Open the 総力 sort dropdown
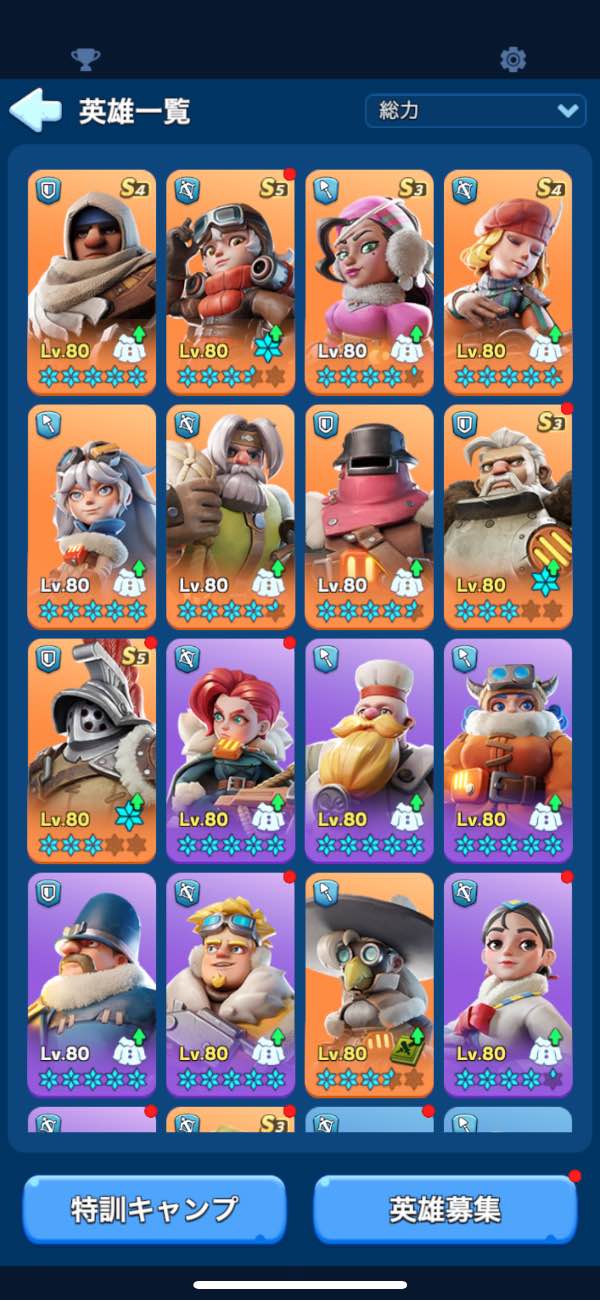The height and width of the screenshot is (1300, 600). [x=475, y=111]
